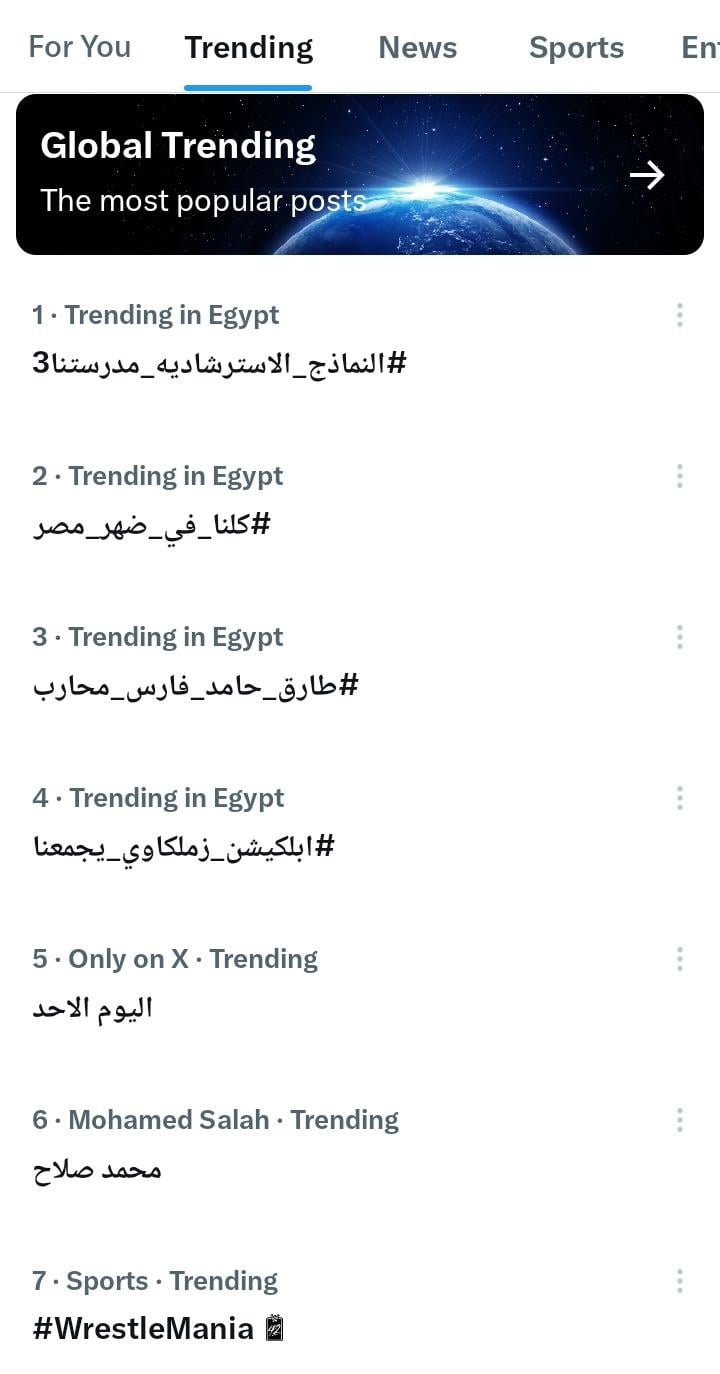Open the Only on X trend
720x1374 pixels.
[93, 1007]
